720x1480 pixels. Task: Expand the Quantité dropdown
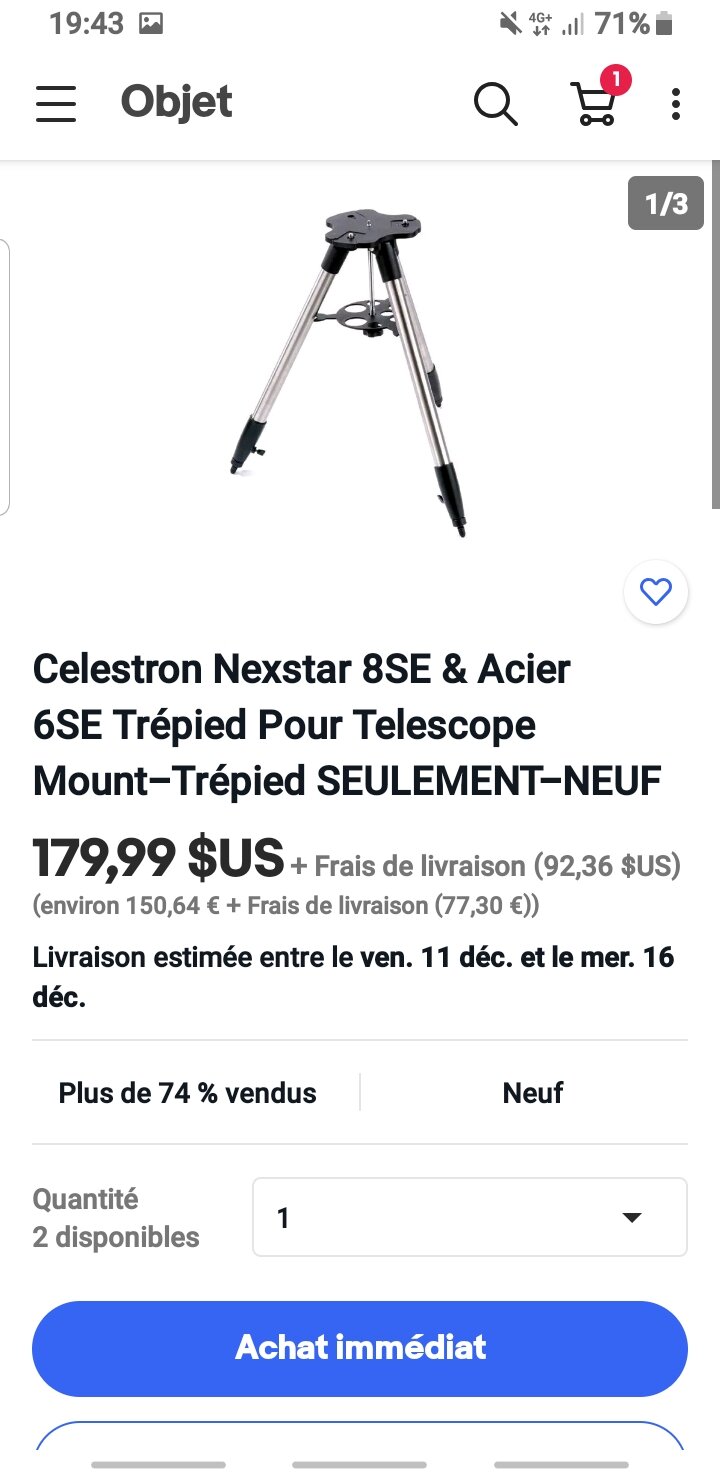[x=469, y=1217]
